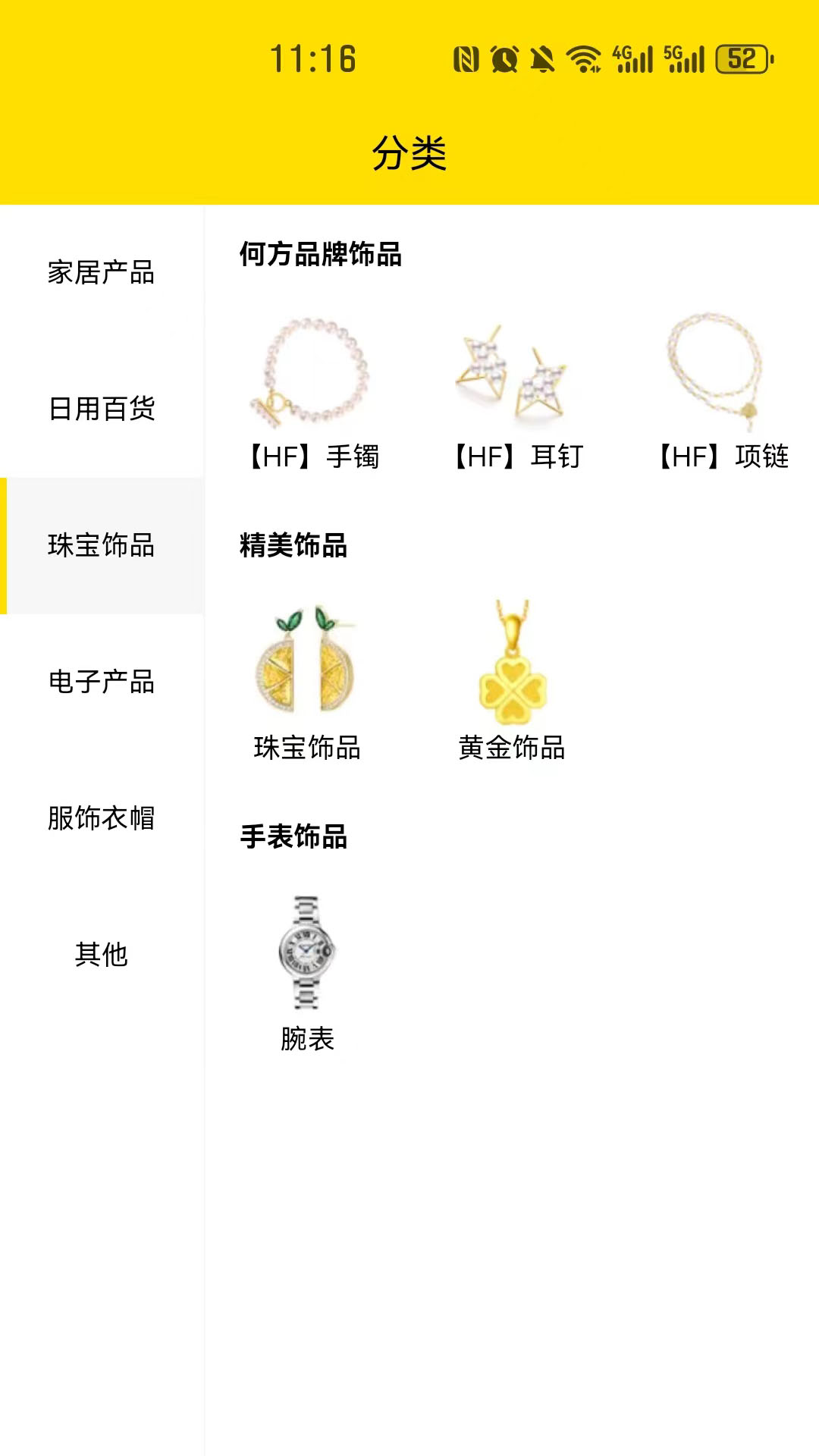This screenshot has height=1456, width=819.
Task: Tap the 珠宝饰品 sidebar category
Action: pyautogui.click(x=102, y=546)
